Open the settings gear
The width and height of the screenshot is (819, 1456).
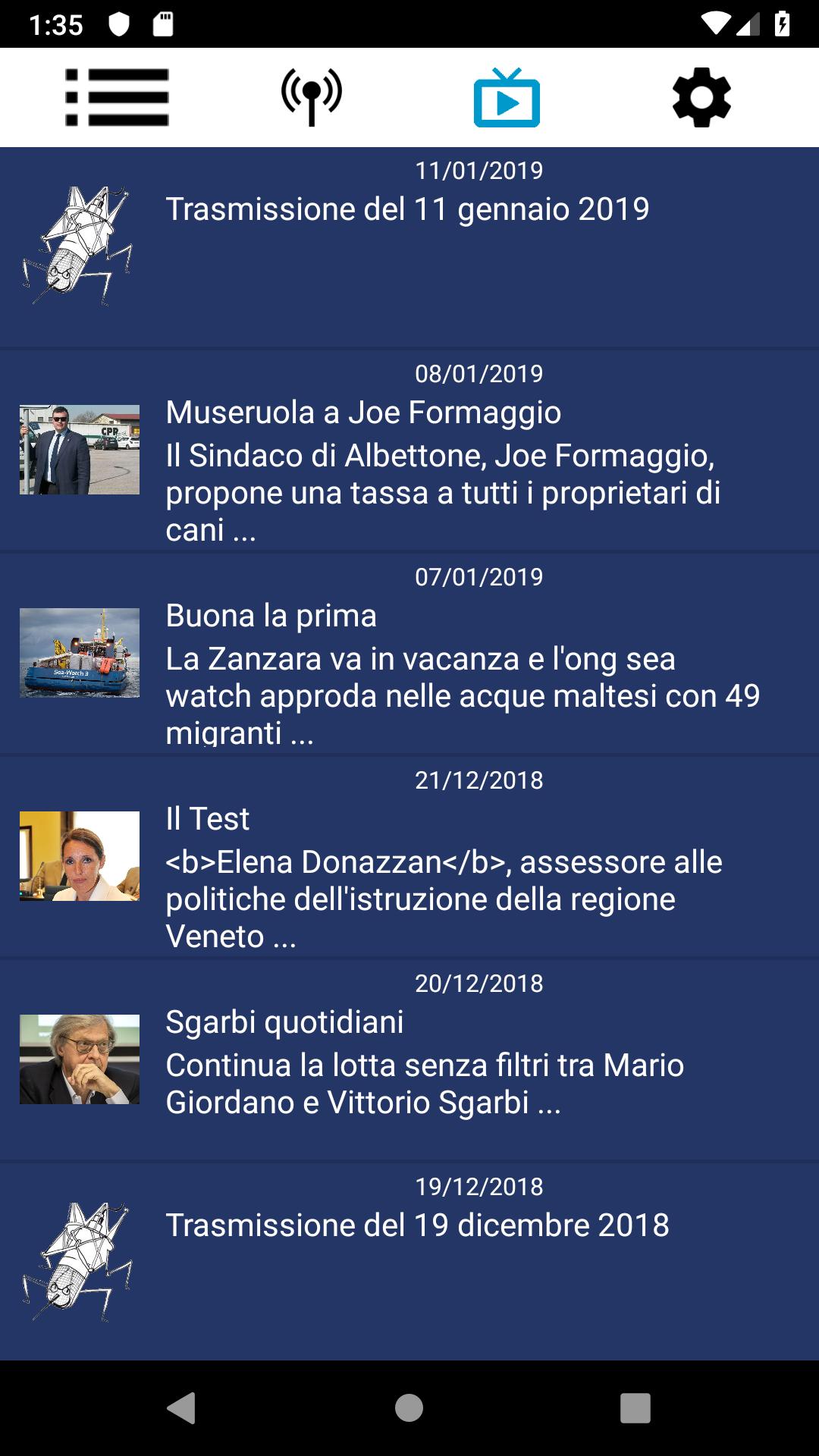coord(701,97)
